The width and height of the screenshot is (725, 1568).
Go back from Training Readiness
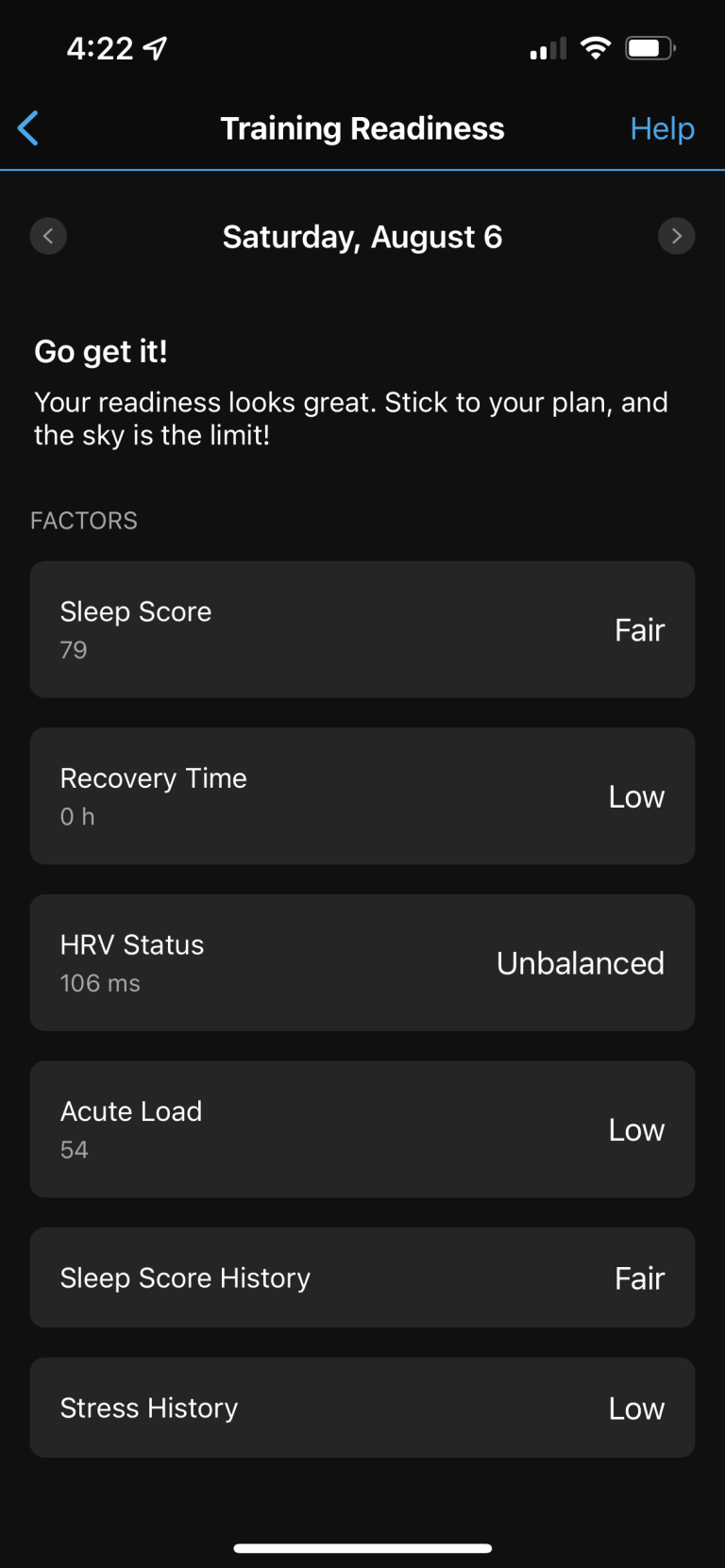pos(28,128)
